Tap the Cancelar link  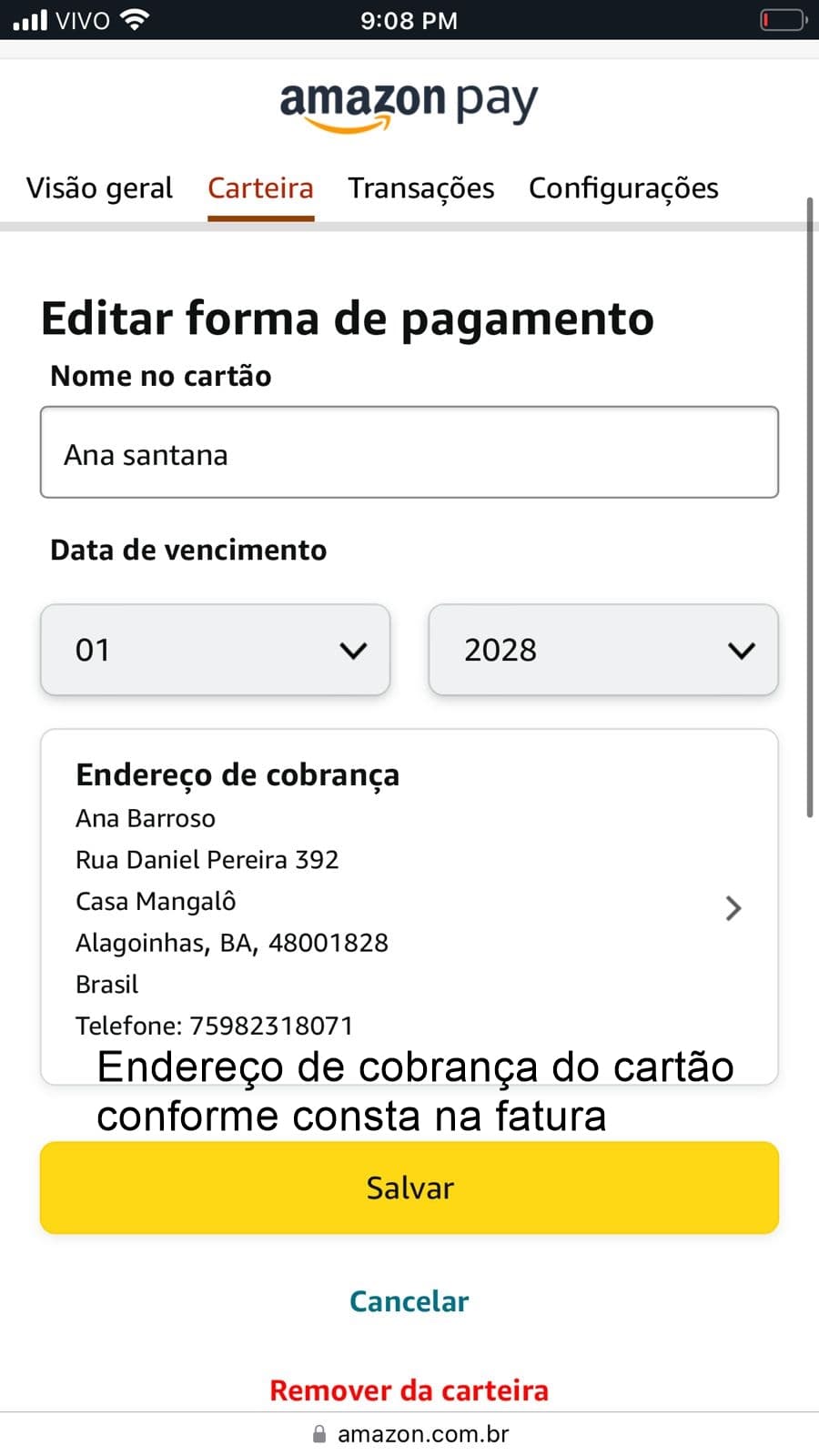(x=409, y=1301)
